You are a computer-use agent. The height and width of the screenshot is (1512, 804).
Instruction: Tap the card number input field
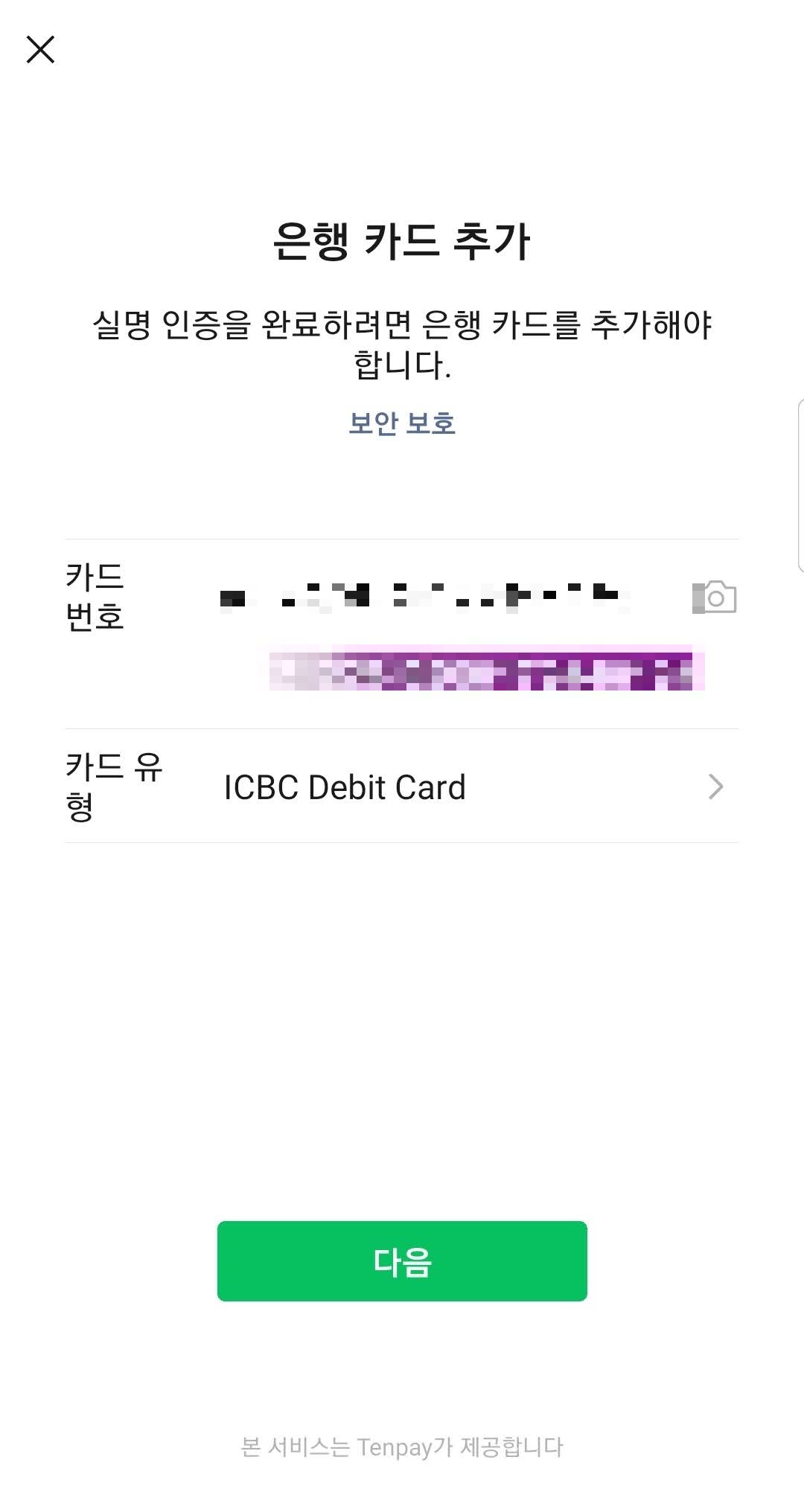(x=424, y=597)
